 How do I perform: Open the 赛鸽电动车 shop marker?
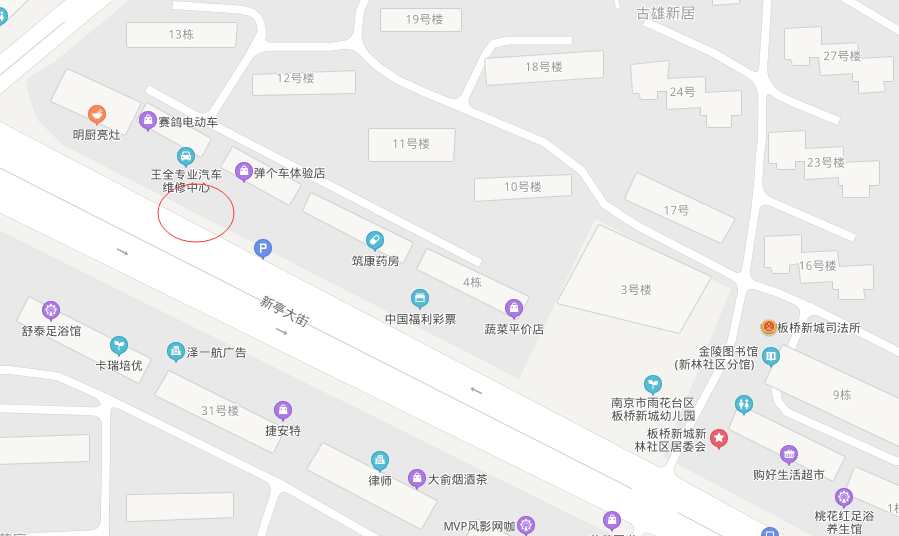[x=148, y=121]
